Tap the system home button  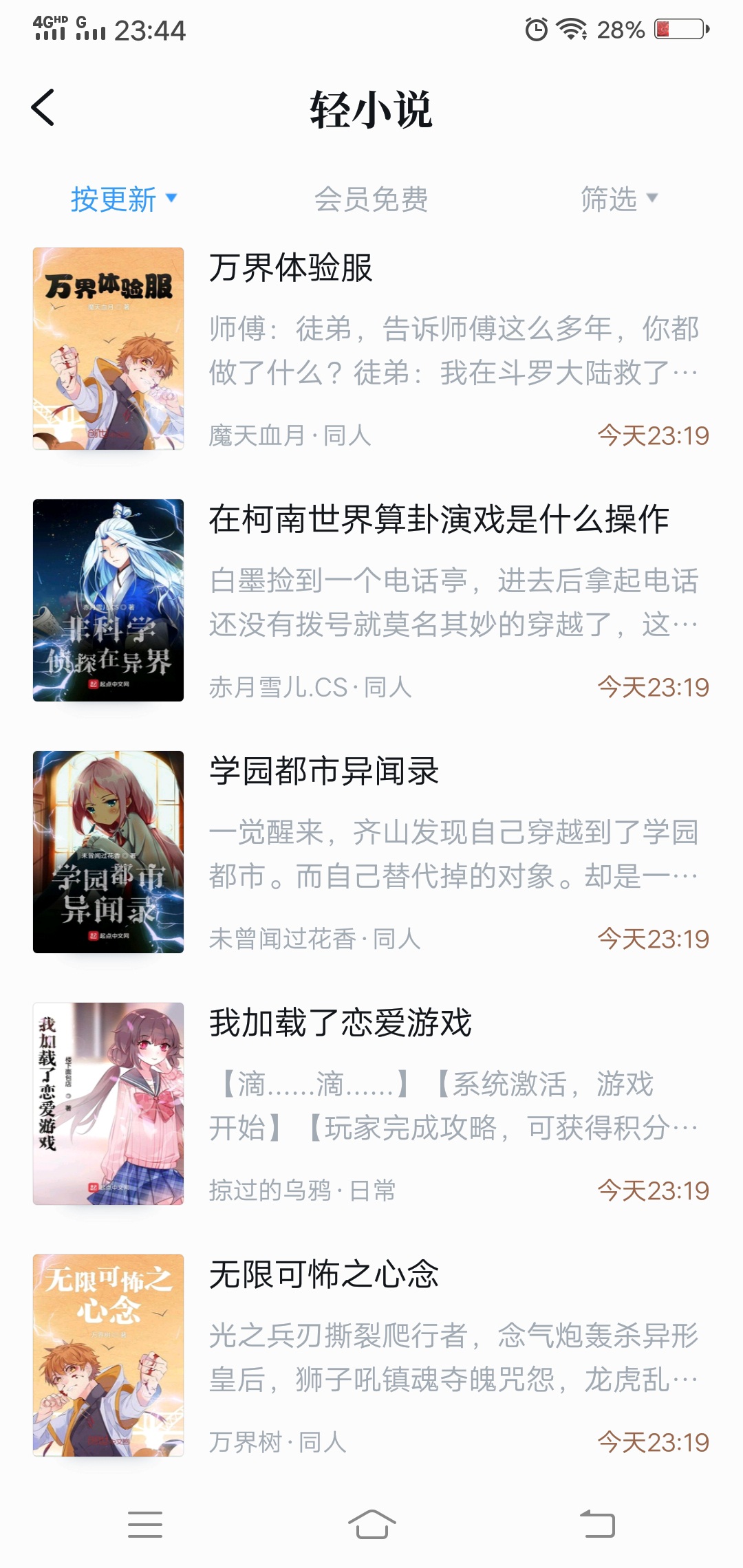point(371,1525)
